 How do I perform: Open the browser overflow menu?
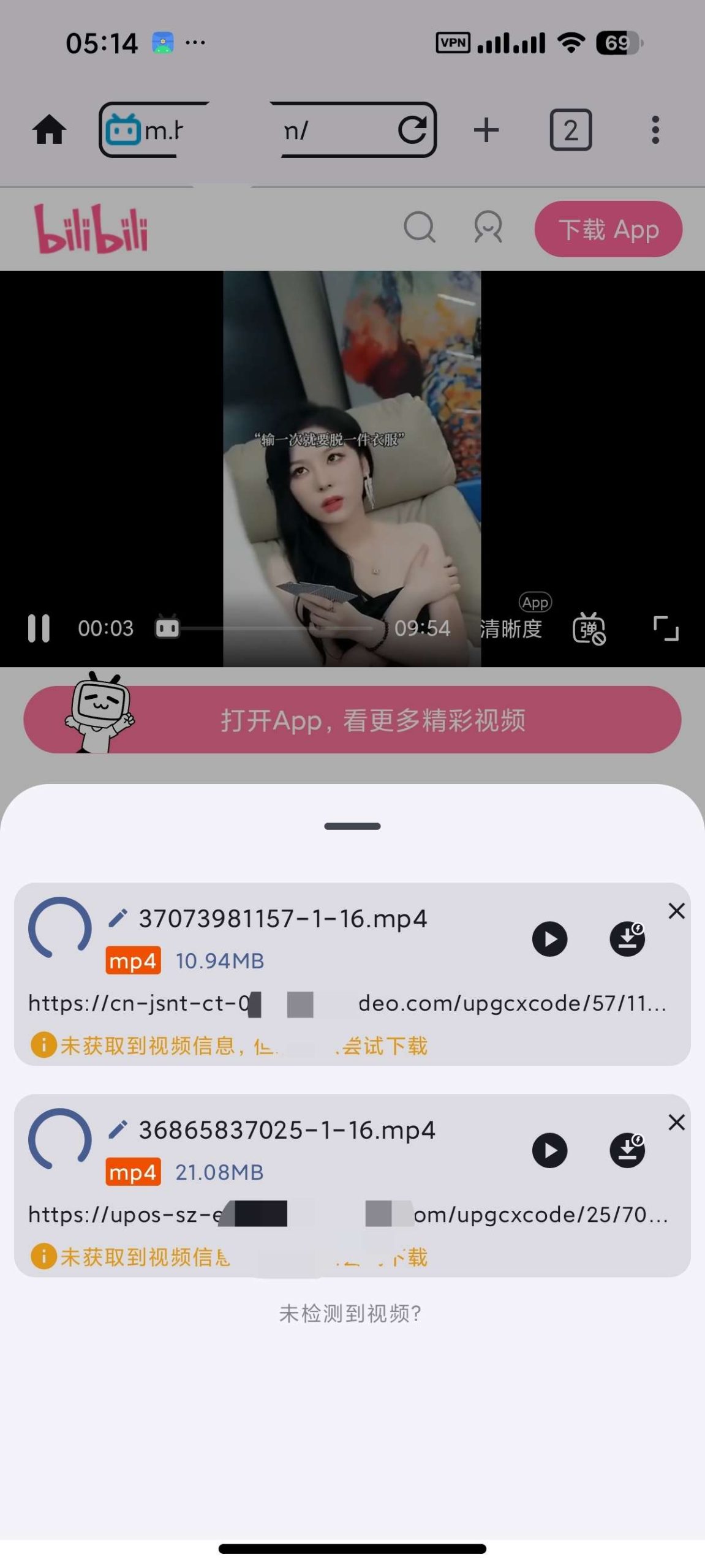(655, 129)
